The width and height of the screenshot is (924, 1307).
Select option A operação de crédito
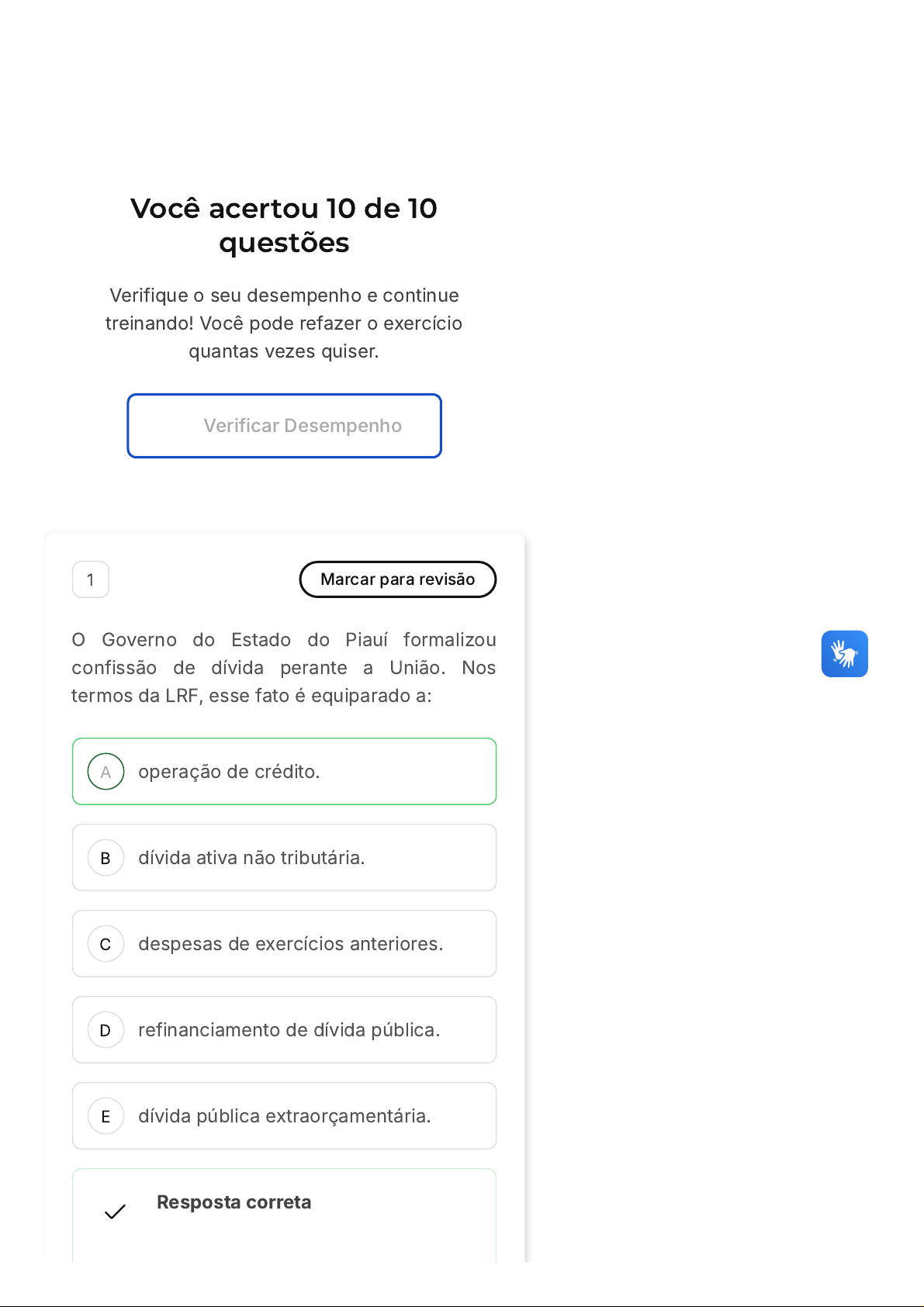pos(284,772)
